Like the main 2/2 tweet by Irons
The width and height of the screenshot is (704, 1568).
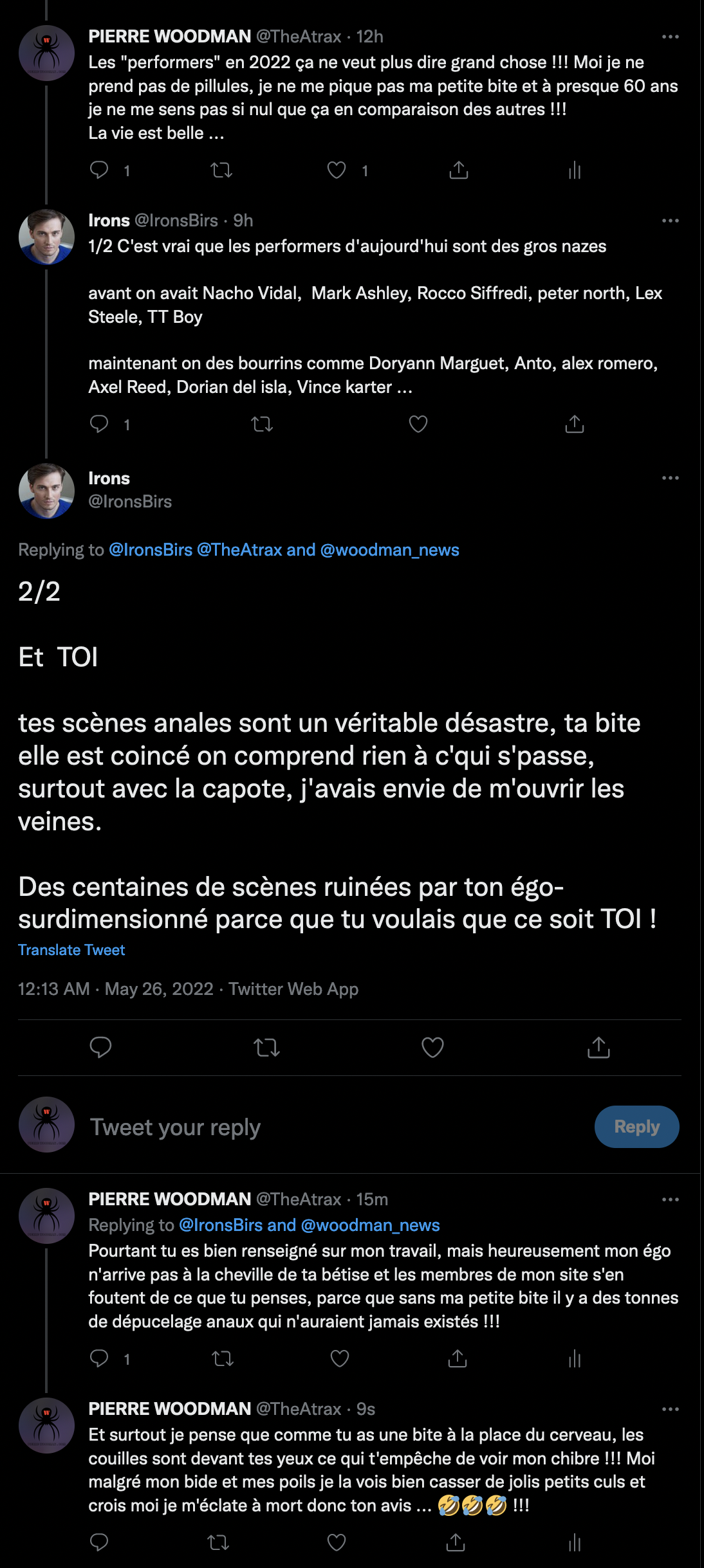pos(432,1047)
